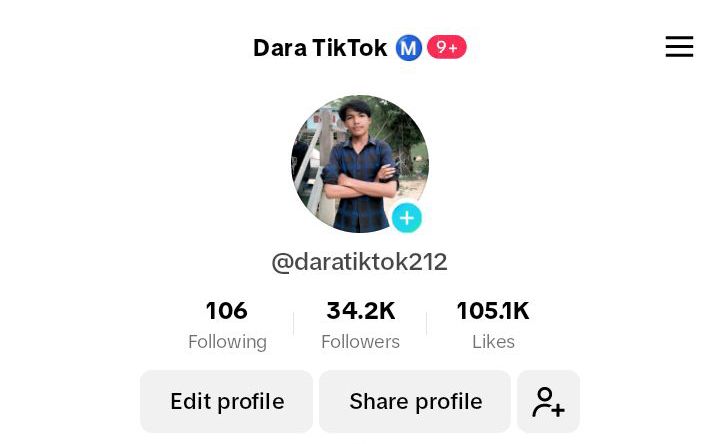720x444 pixels.
Task: View the 106 Following list
Action: click(227, 325)
